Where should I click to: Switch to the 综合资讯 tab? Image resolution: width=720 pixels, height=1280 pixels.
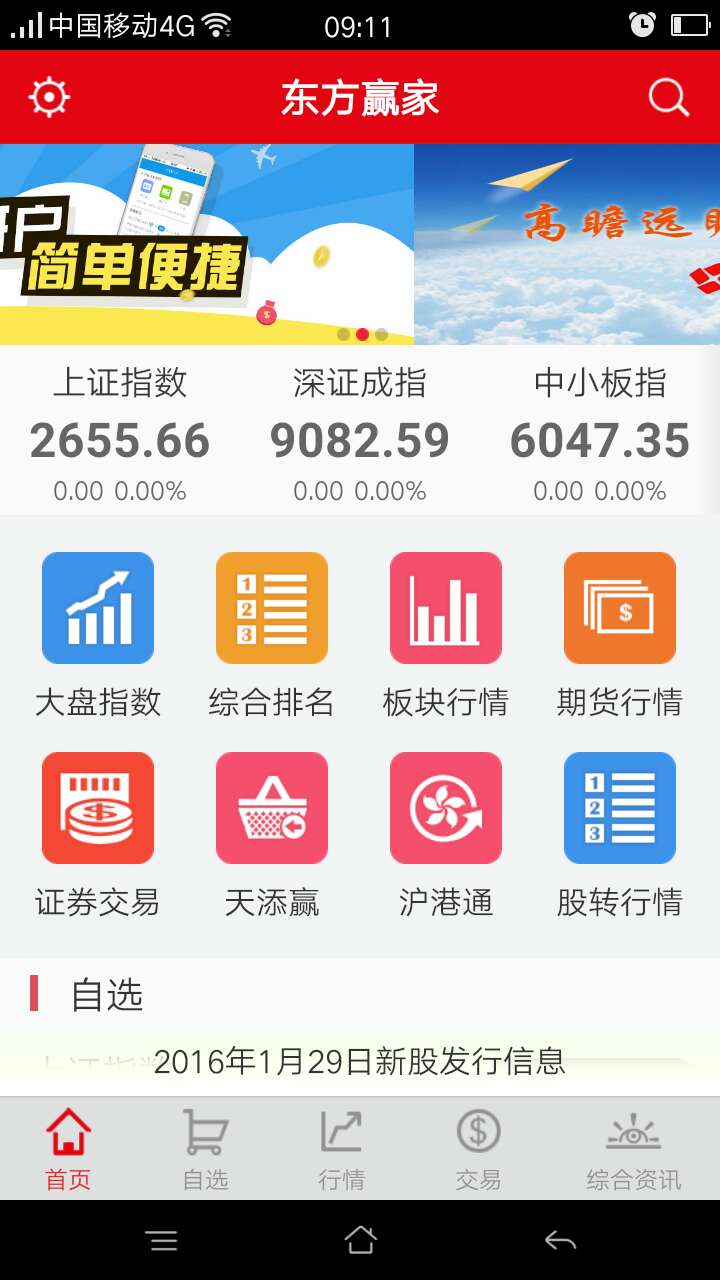[634, 1149]
